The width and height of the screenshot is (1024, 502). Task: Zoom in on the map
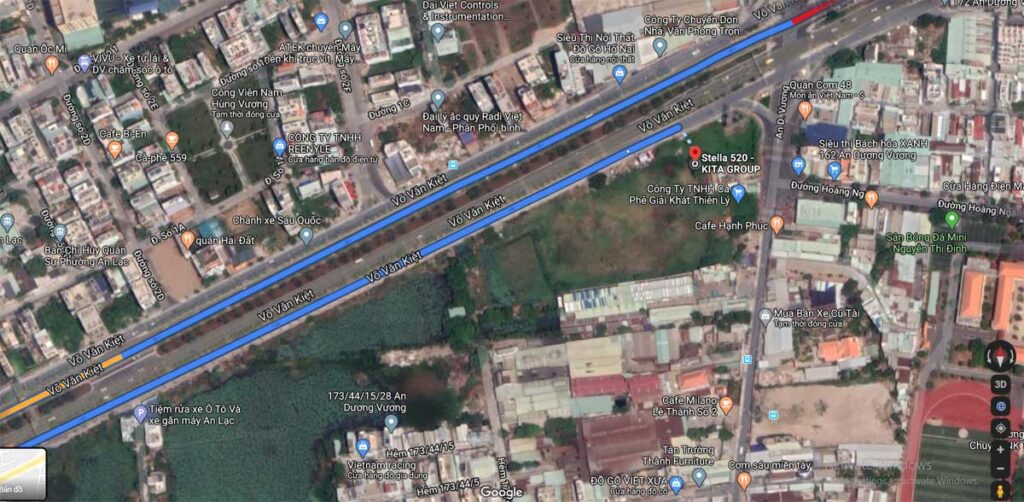point(1001,450)
